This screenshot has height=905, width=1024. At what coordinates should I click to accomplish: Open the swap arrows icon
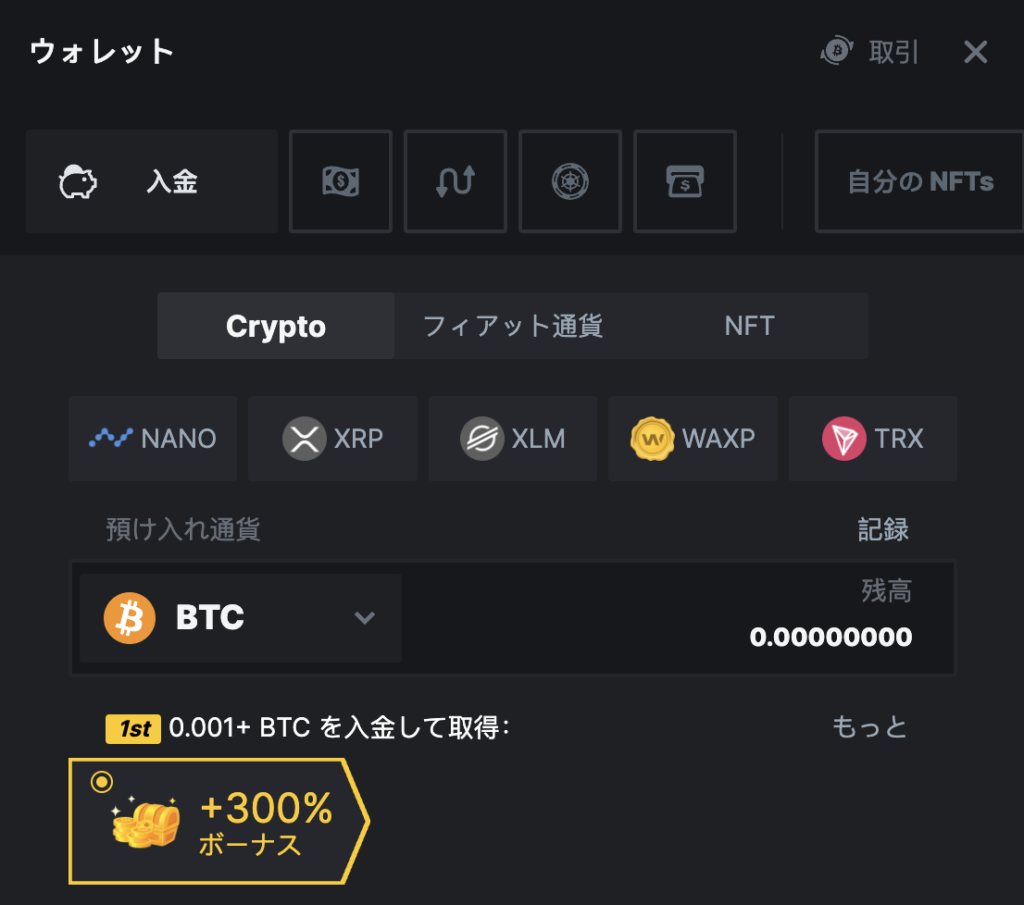455,182
